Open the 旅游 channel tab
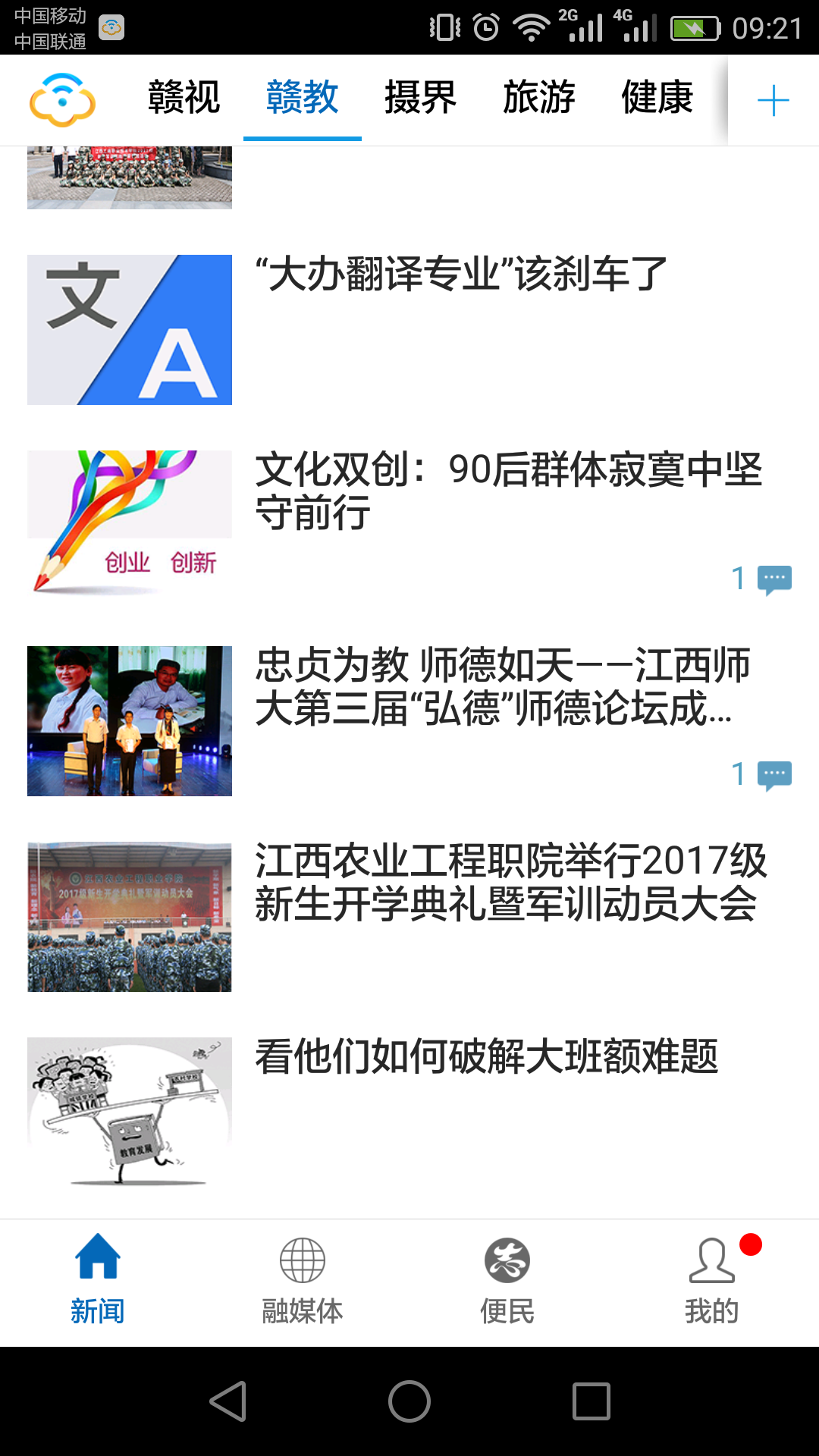 [x=538, y=98]
